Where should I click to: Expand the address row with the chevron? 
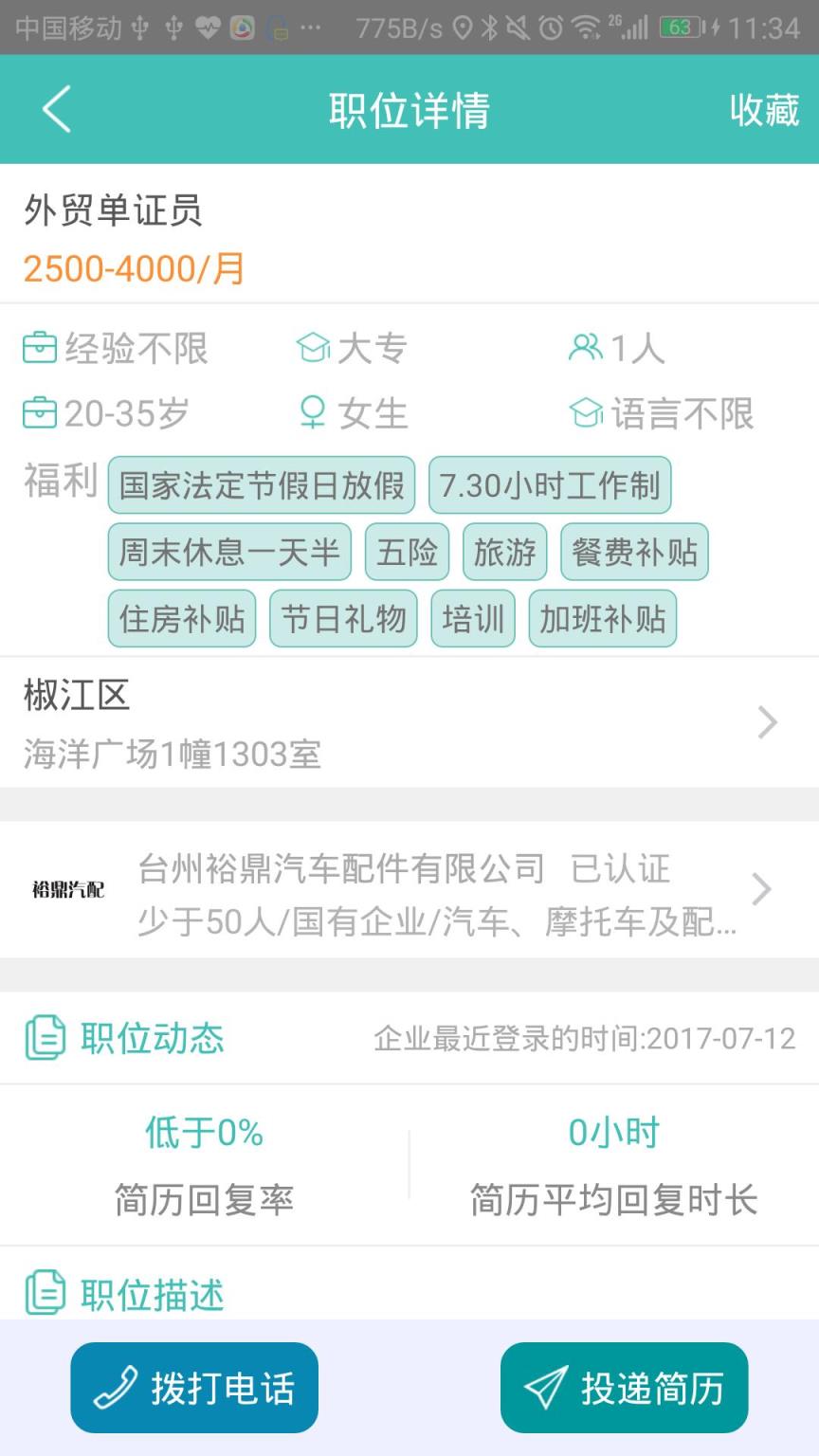coord(768,722)
